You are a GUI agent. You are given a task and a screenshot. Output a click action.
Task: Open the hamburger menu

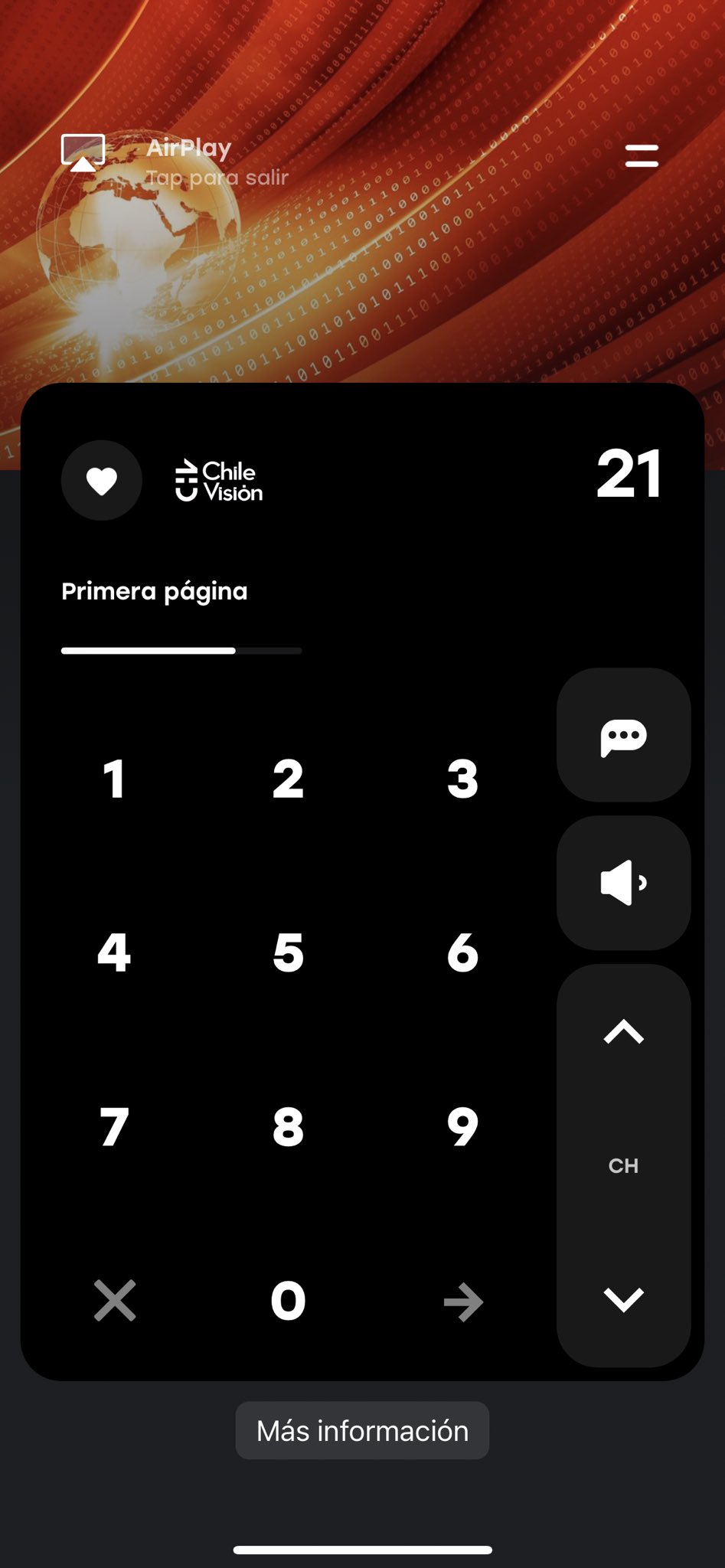click(642, 155)
